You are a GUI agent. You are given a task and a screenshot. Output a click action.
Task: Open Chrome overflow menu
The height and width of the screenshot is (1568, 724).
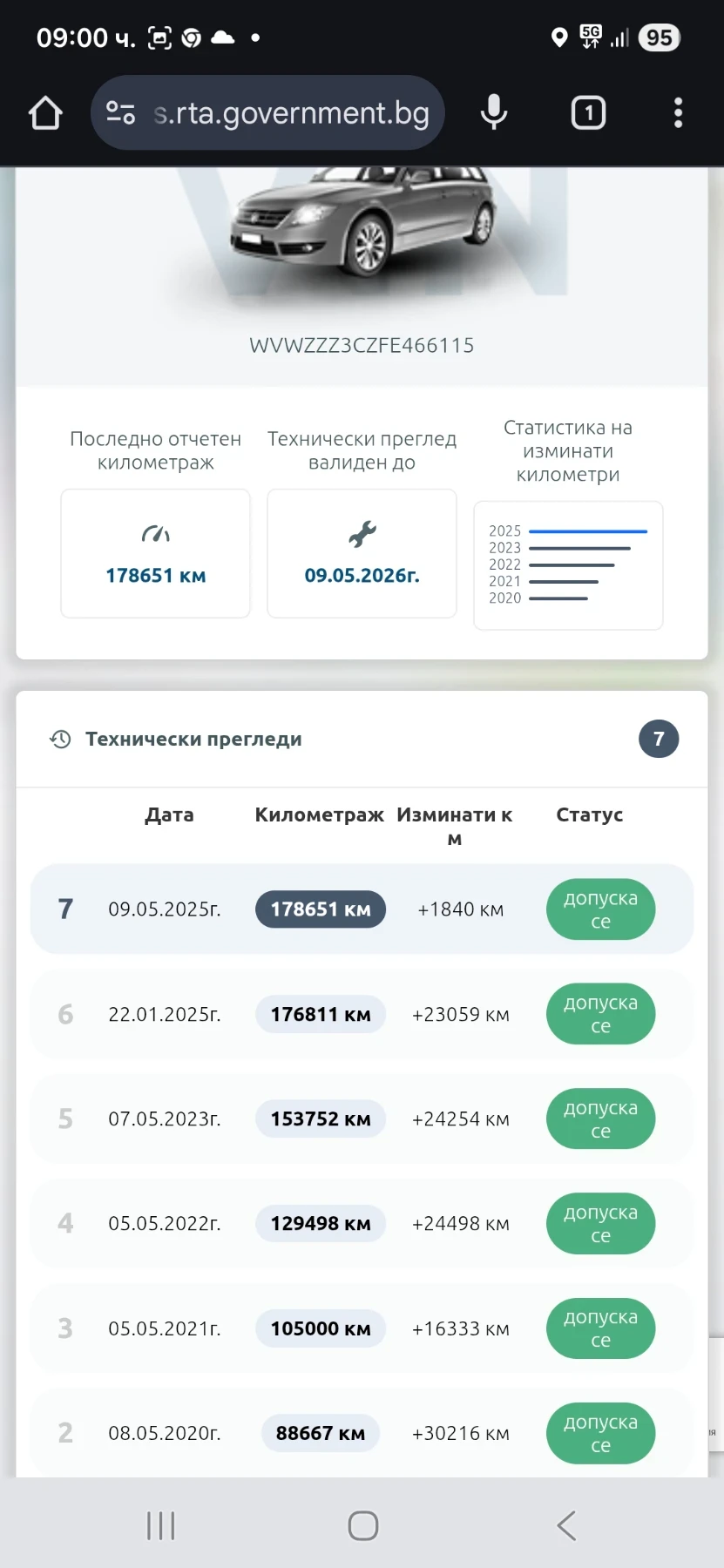678,113
